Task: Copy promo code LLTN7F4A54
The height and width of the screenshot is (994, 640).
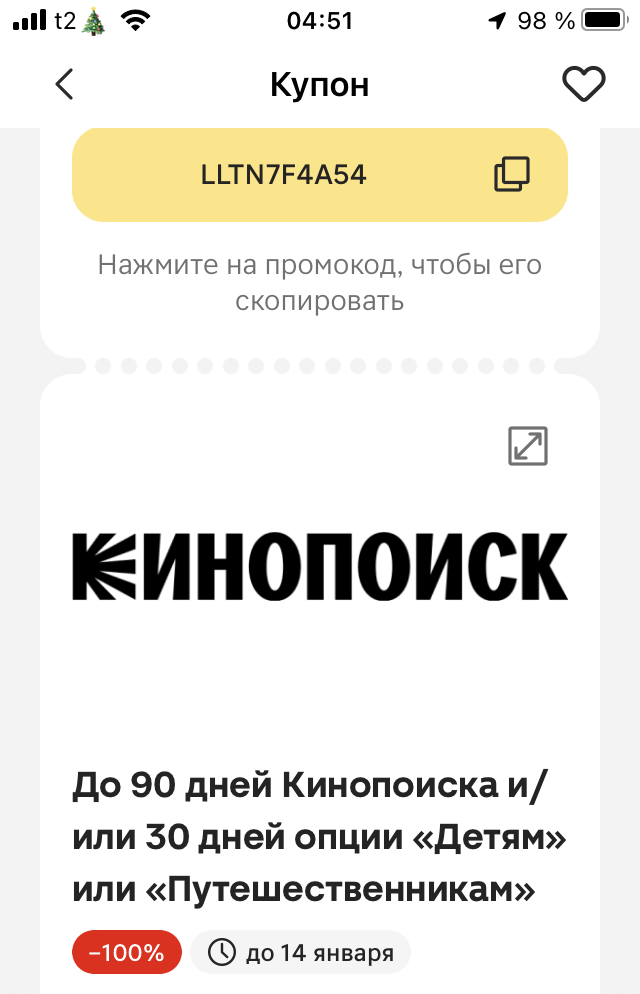Action: click(512, 175)
